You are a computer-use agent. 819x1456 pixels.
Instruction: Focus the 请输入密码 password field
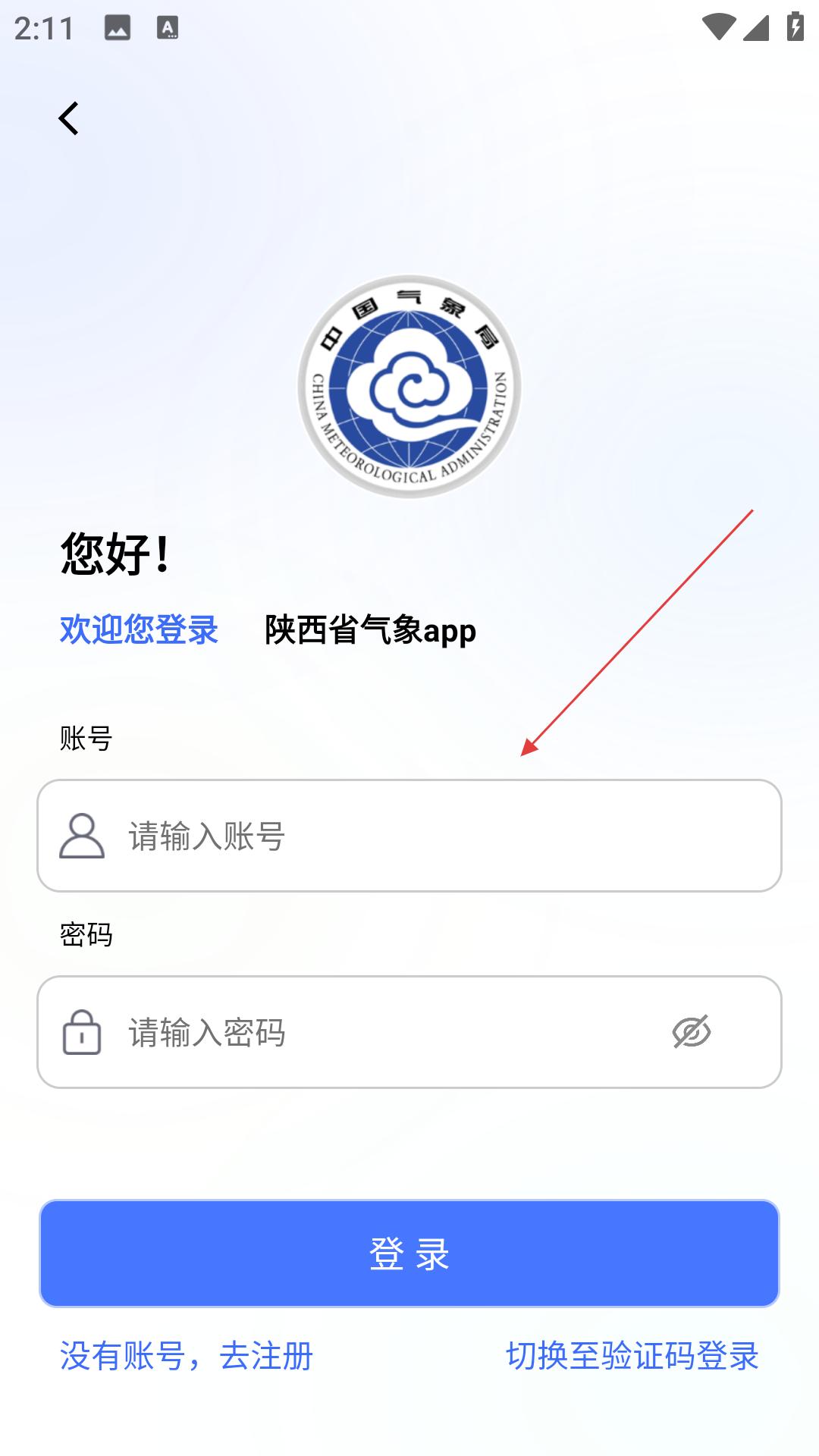[x=379, y=1032]
